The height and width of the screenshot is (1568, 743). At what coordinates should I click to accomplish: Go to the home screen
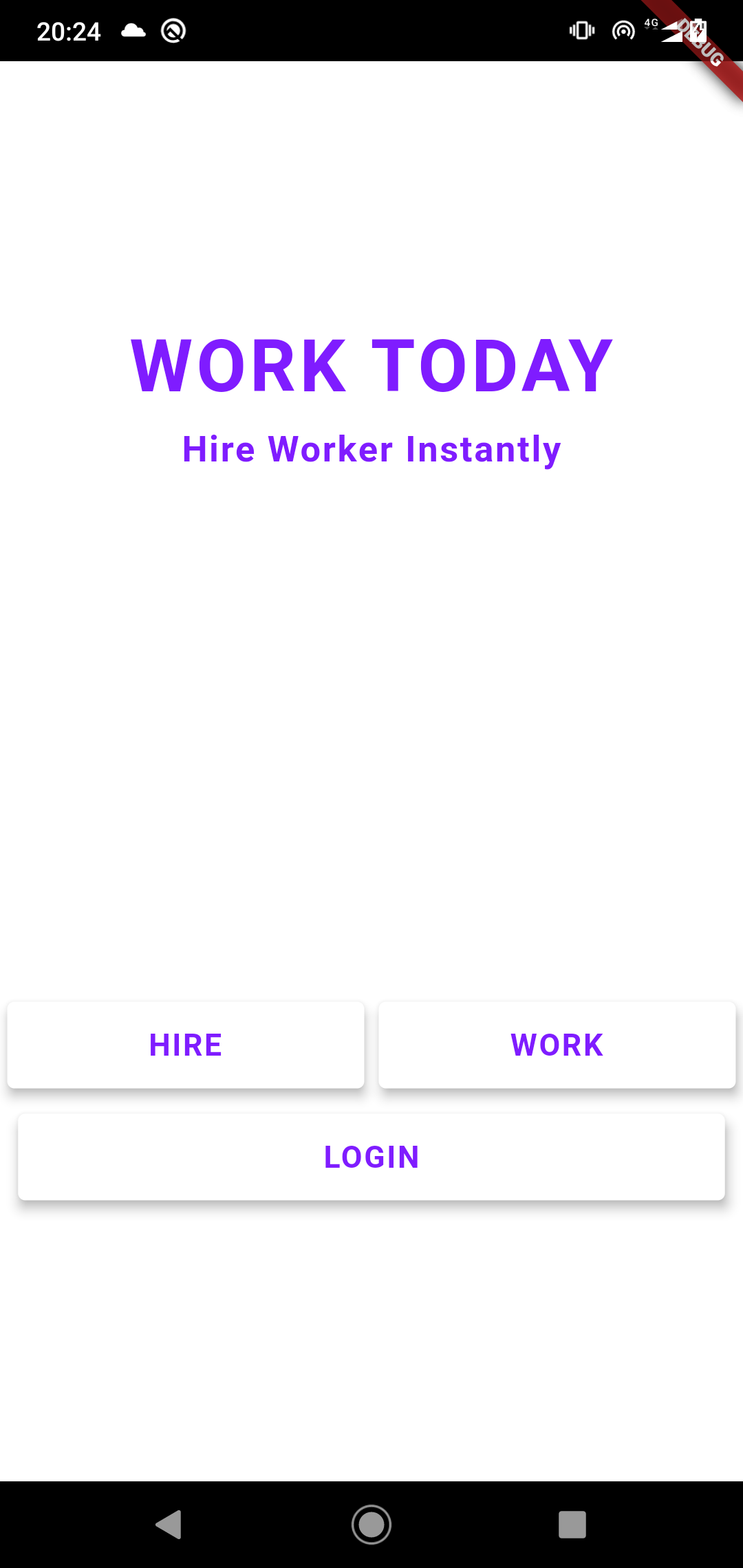[x=371, y=1524]
